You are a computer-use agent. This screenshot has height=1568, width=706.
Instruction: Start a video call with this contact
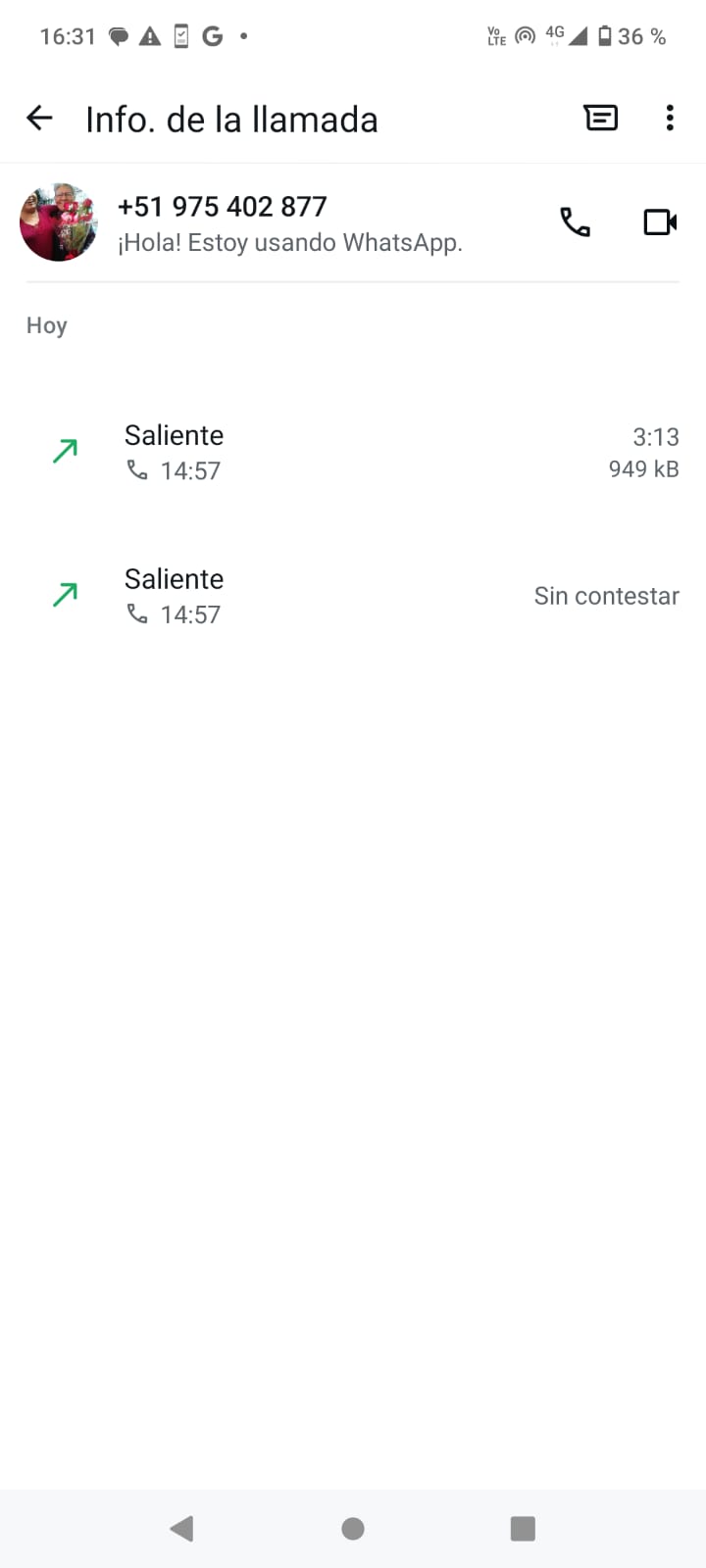pyautogui.click(x=660, y=222)
